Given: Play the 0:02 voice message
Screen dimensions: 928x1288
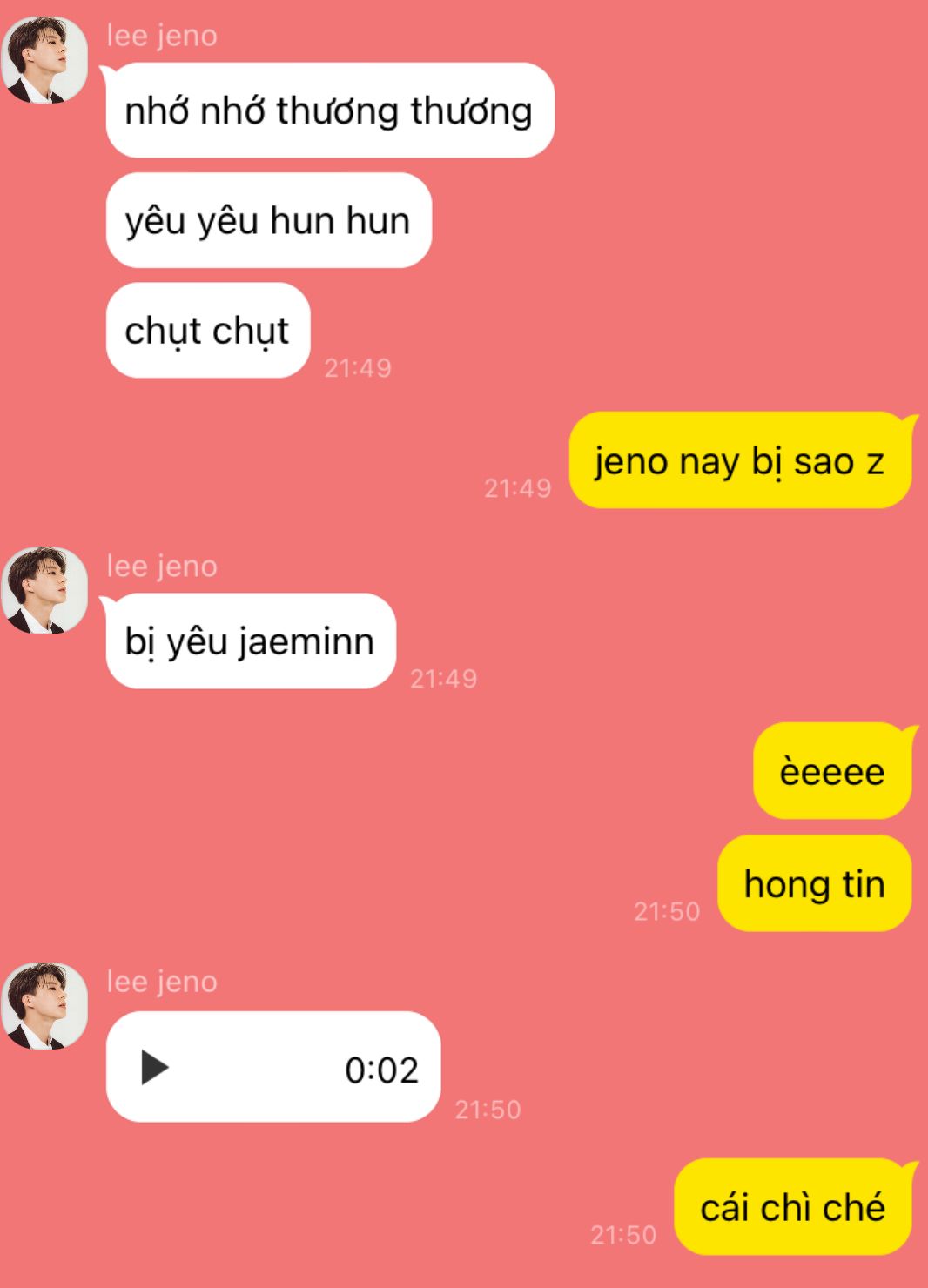Looking at the screenshot, I should pyautogui.click(x=155, y=1068).
